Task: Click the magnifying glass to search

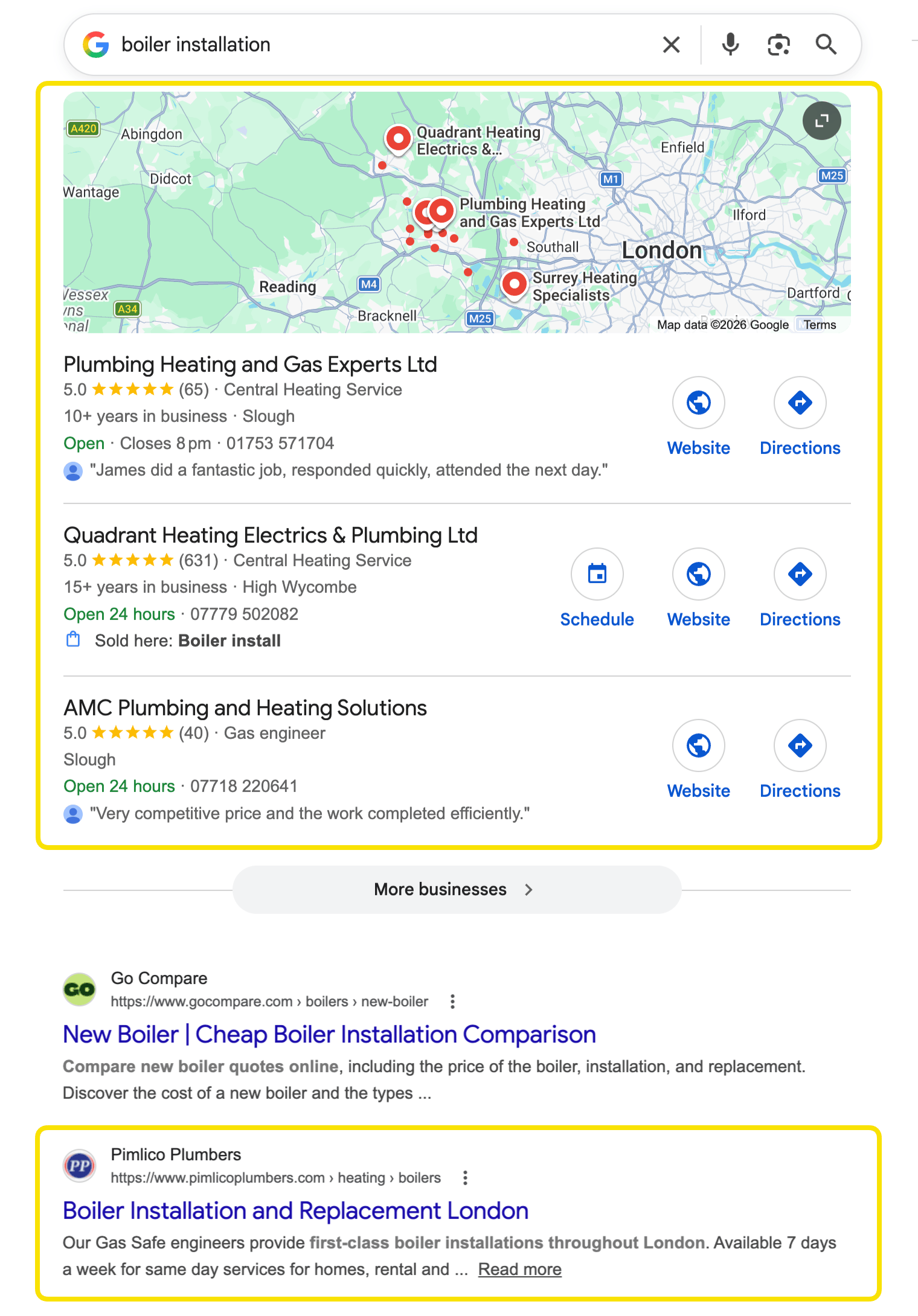Action: [826, 44]
